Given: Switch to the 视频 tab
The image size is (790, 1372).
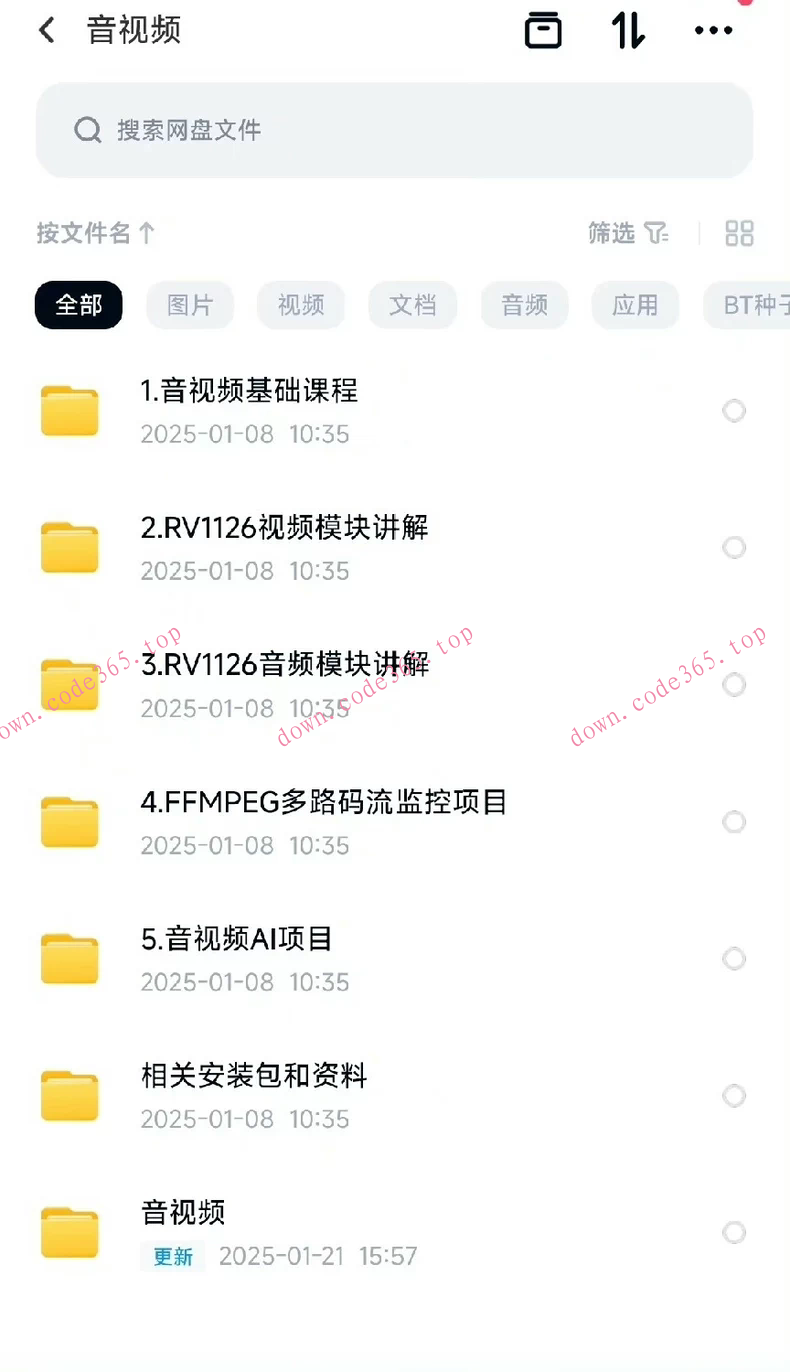Looking at the screenshot, I should pos(301,305).
